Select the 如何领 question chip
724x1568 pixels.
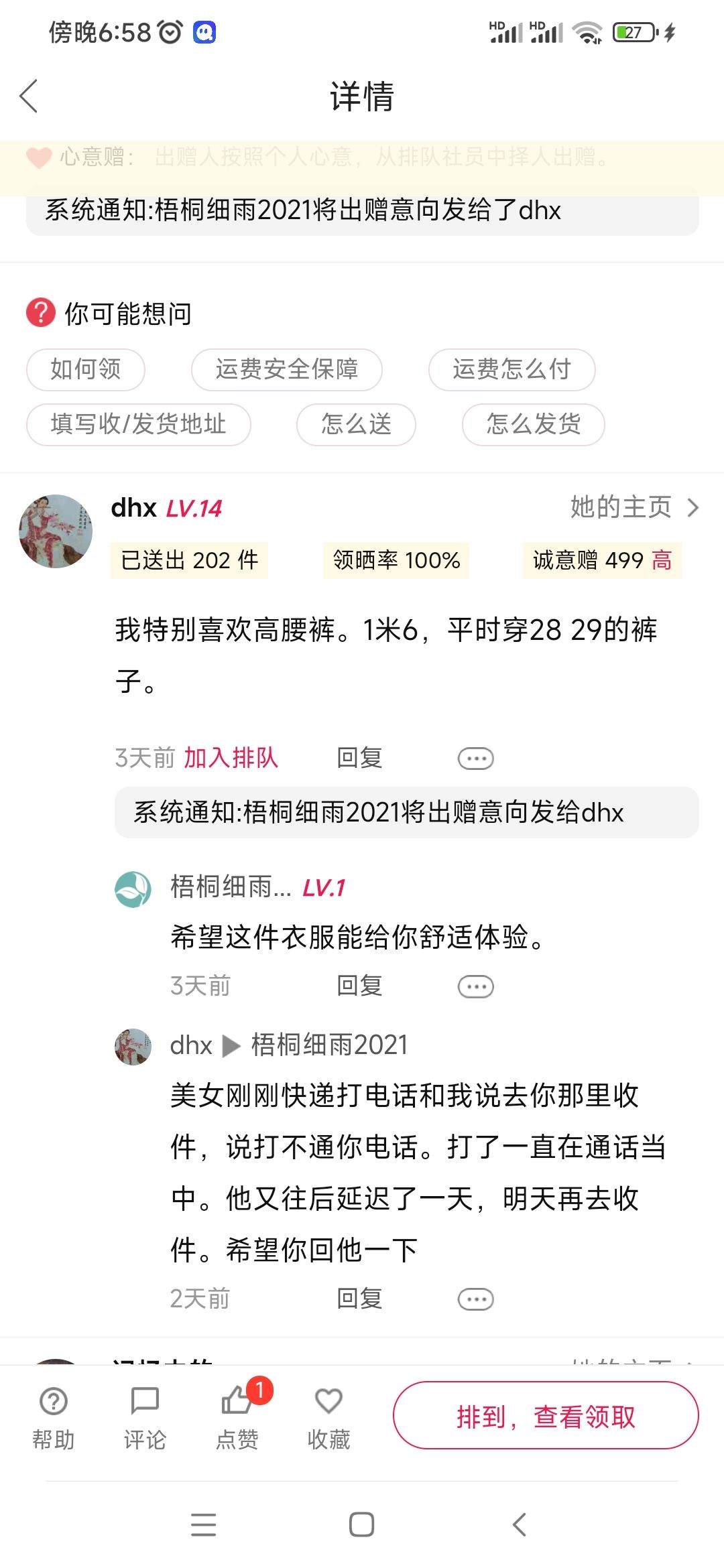click(x=86, y=369)
